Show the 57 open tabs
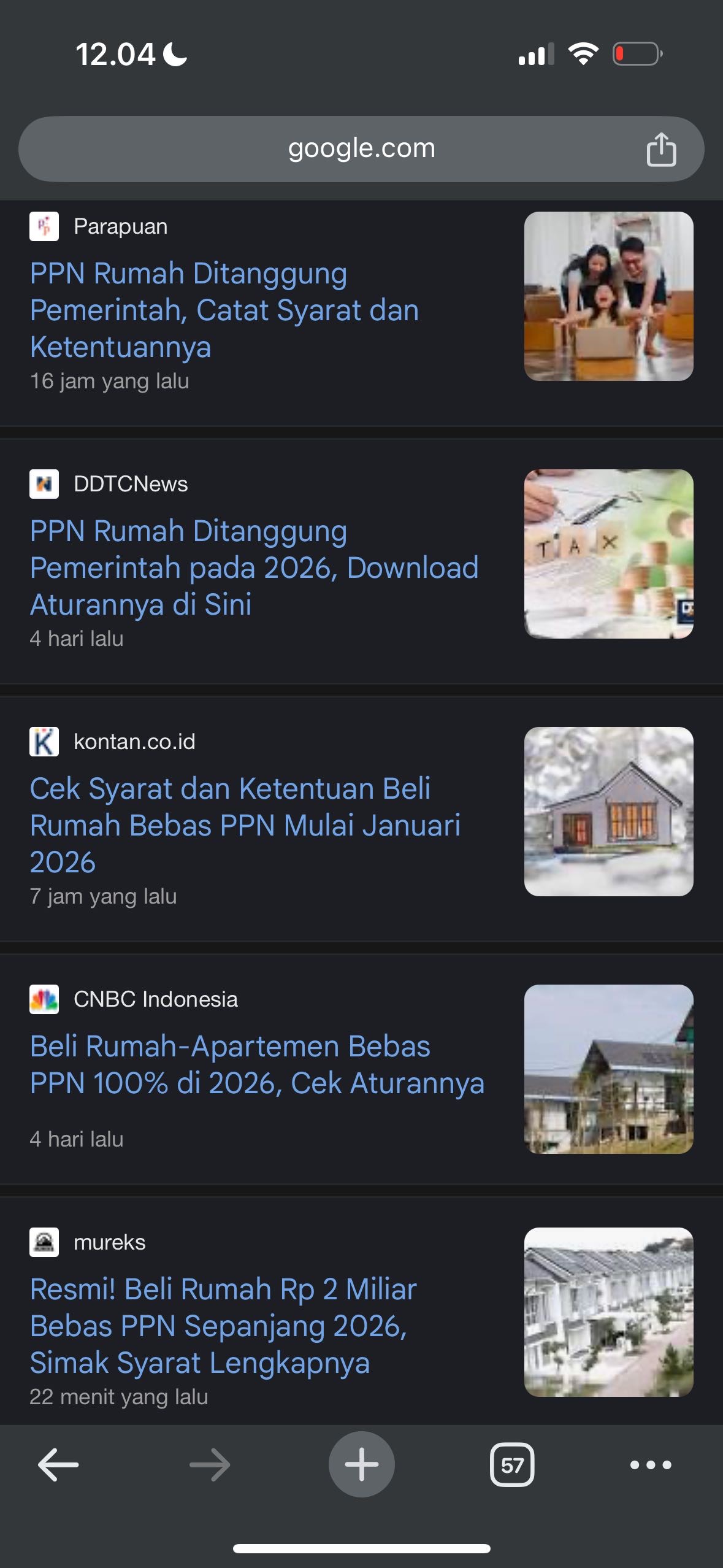The height and width of the screenshot is (1568, 723). (x=512, y=1465)
